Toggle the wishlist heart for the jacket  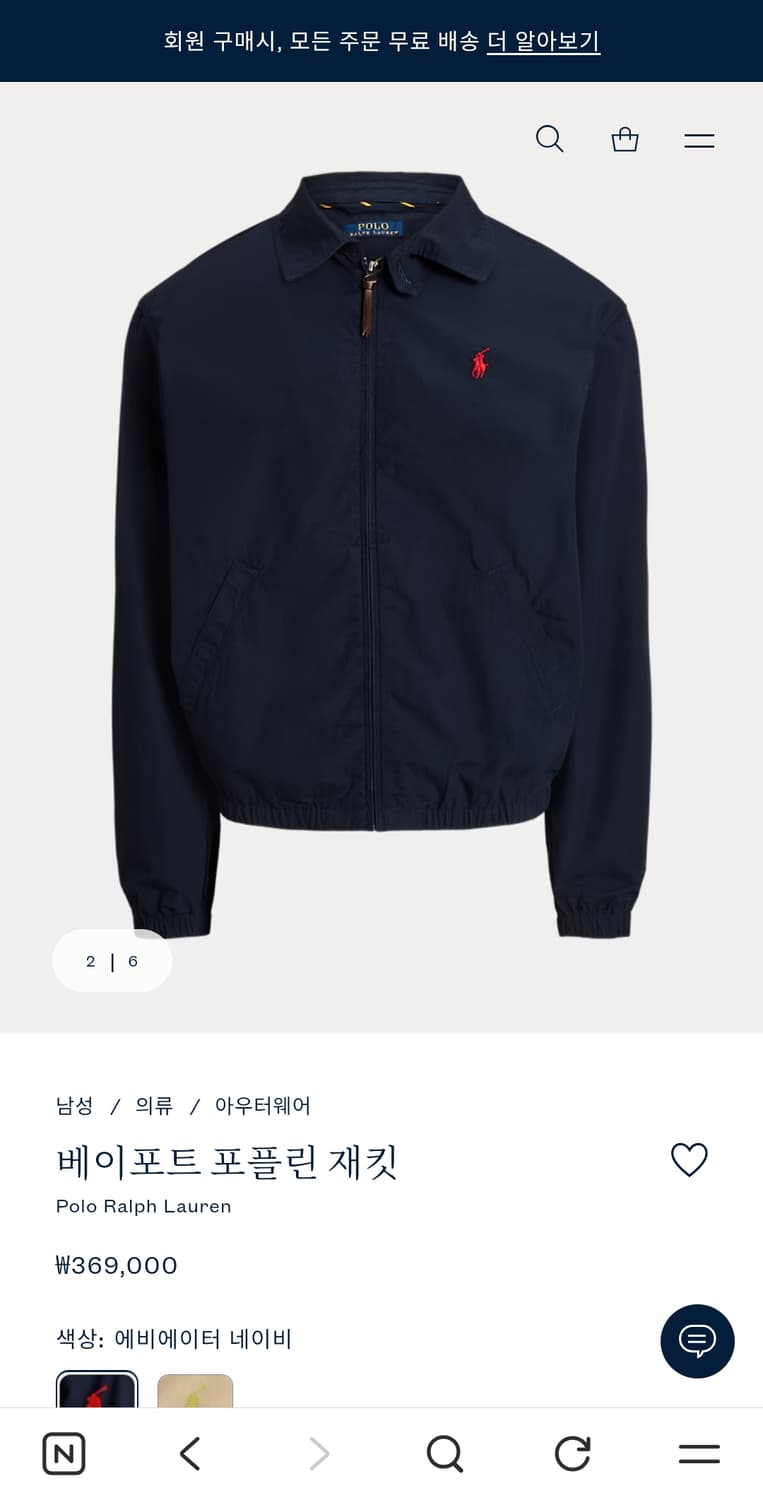point(689,1160)
